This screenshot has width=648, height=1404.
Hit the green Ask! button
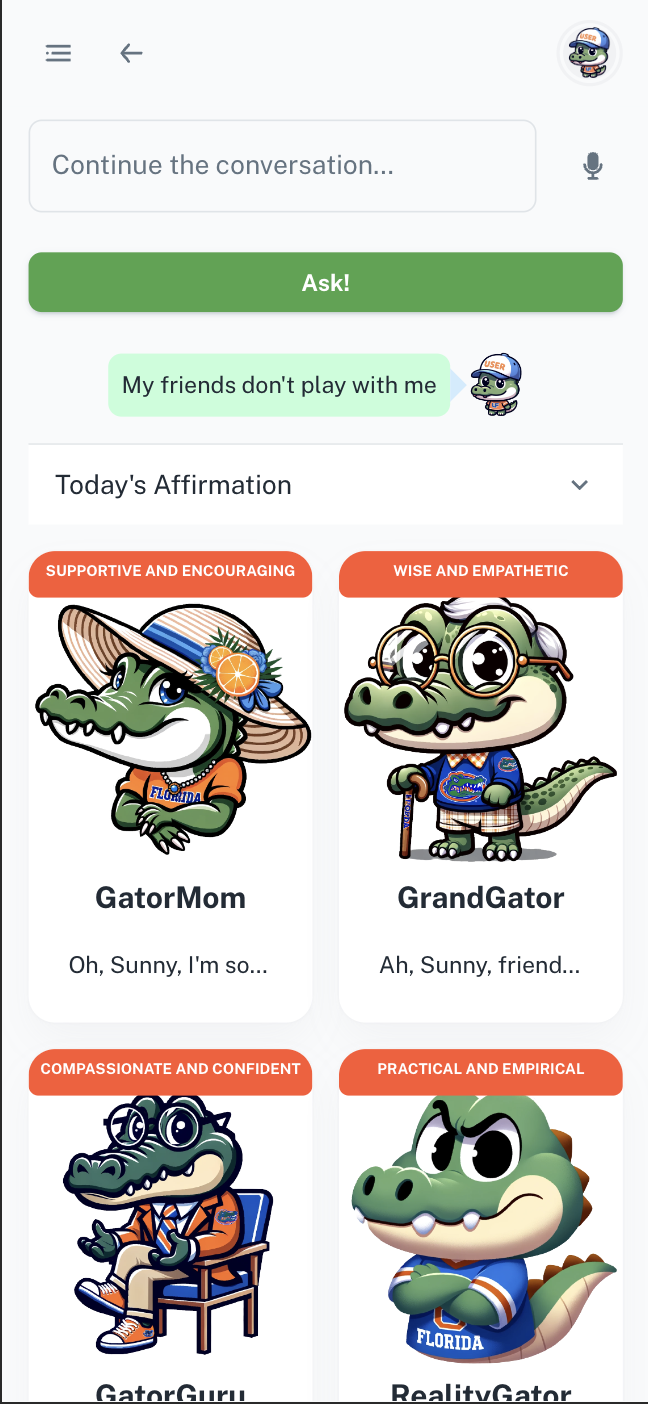click(325, 282)
